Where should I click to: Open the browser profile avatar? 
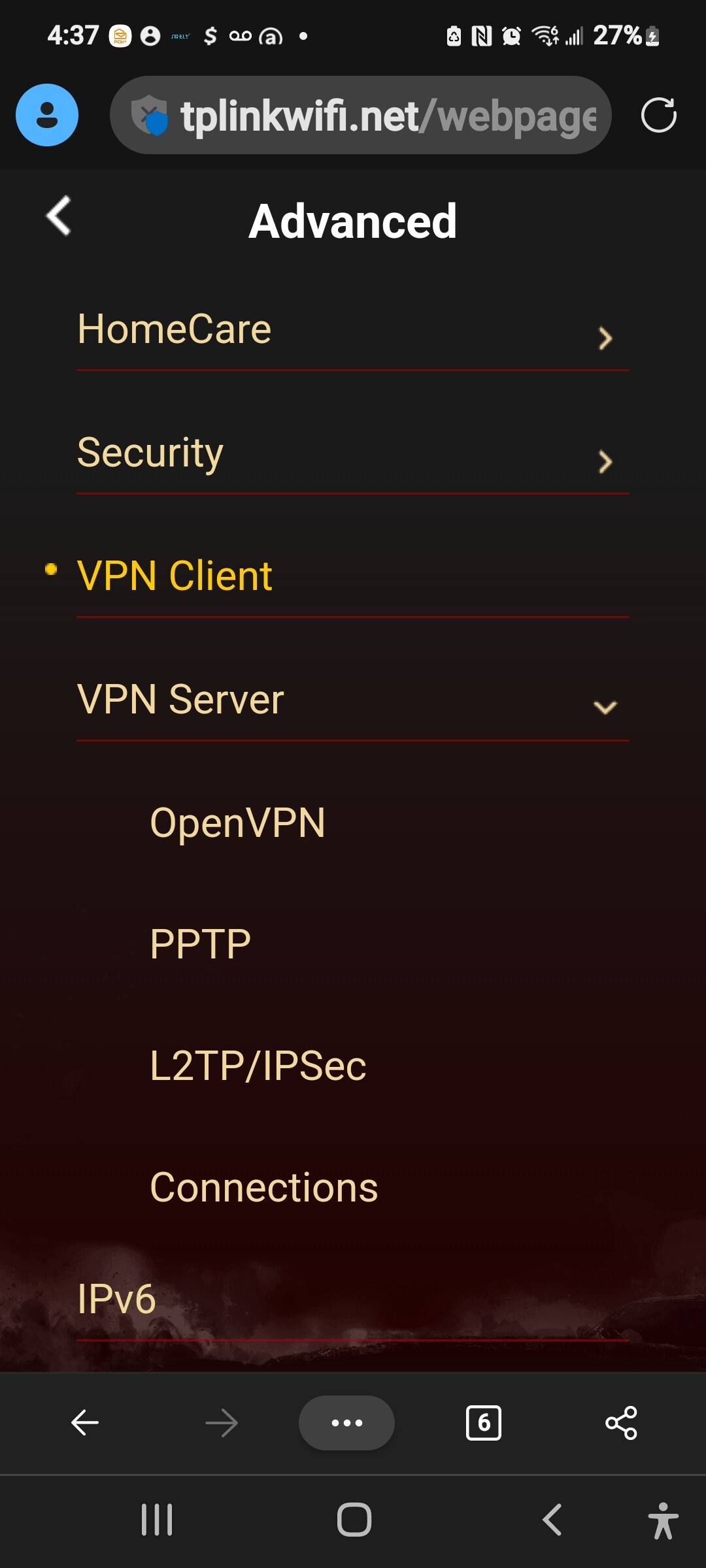[47, 115]
